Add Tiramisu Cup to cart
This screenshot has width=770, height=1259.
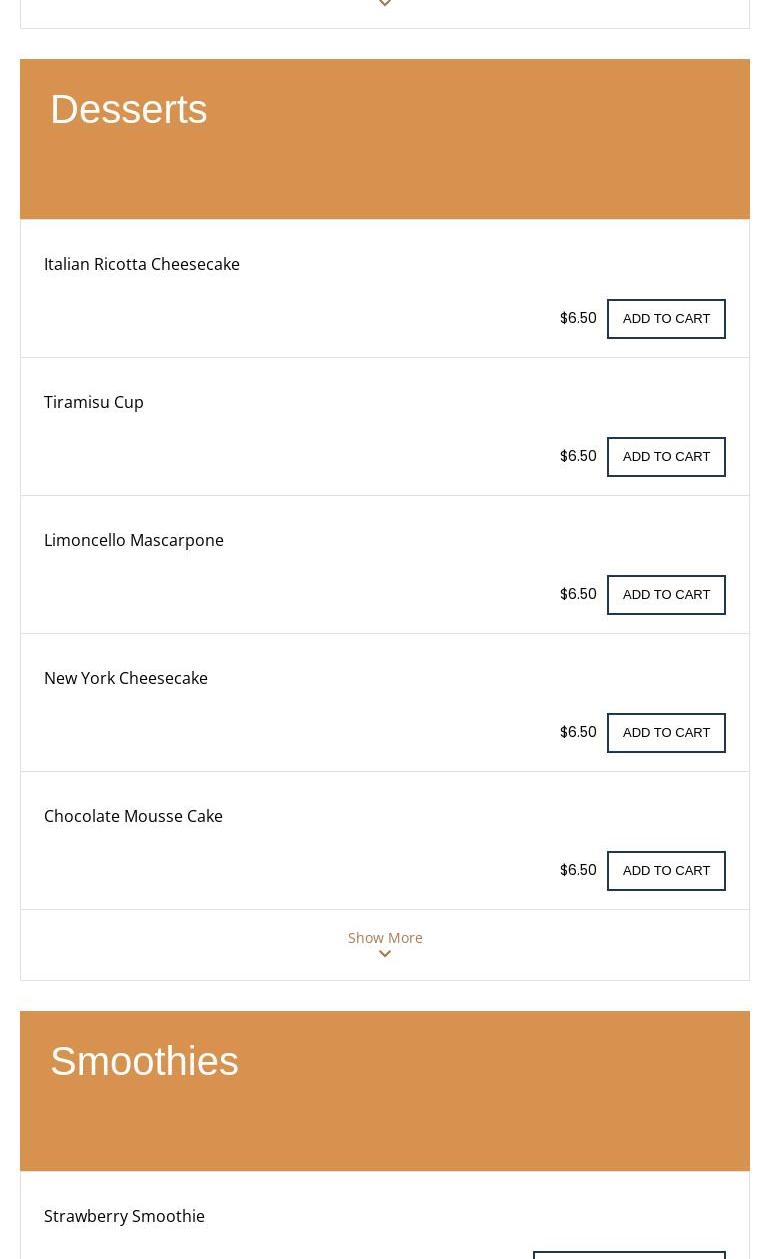tap(666, 457)
